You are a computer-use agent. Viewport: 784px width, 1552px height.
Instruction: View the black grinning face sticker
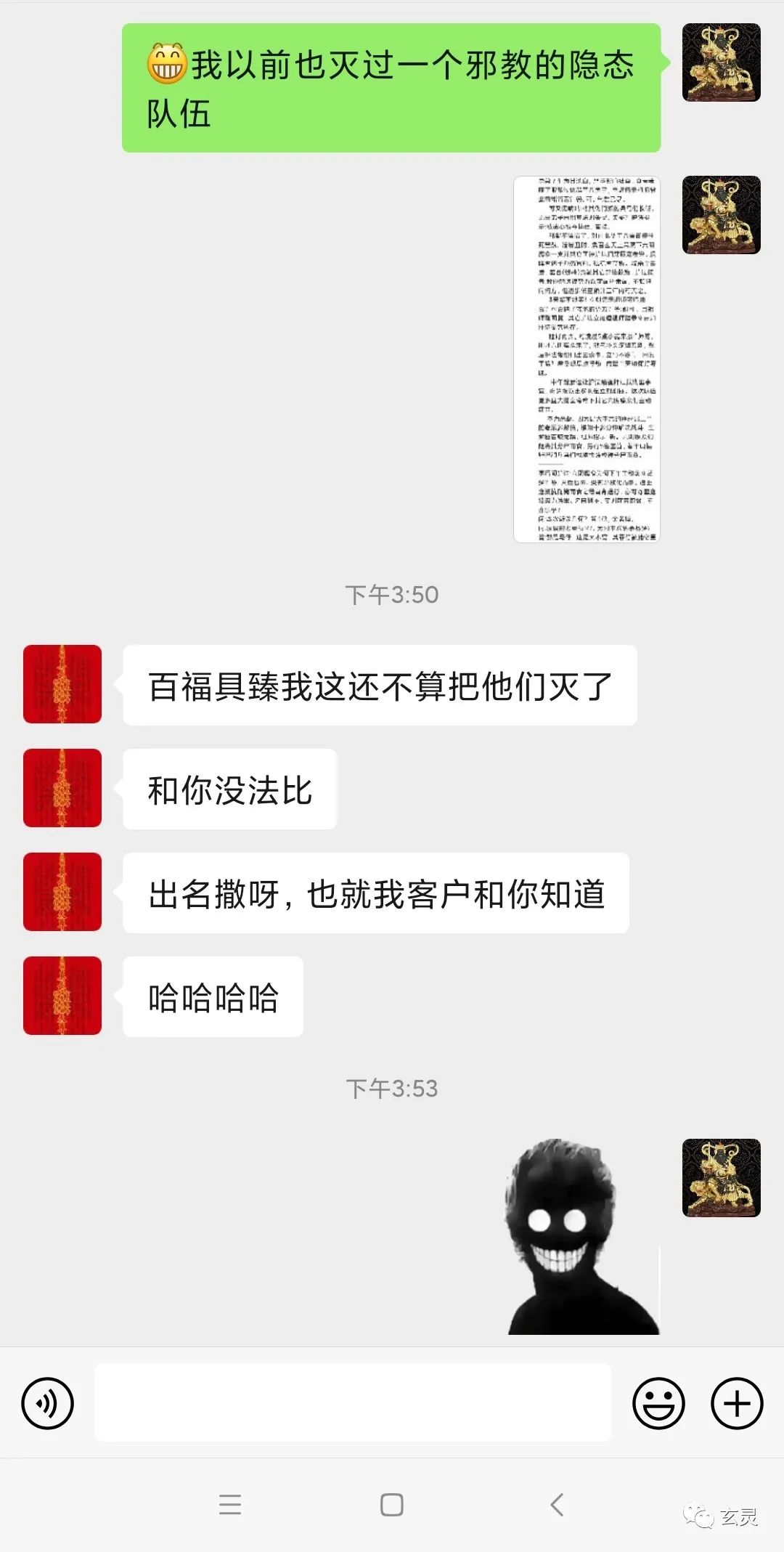583,1238
